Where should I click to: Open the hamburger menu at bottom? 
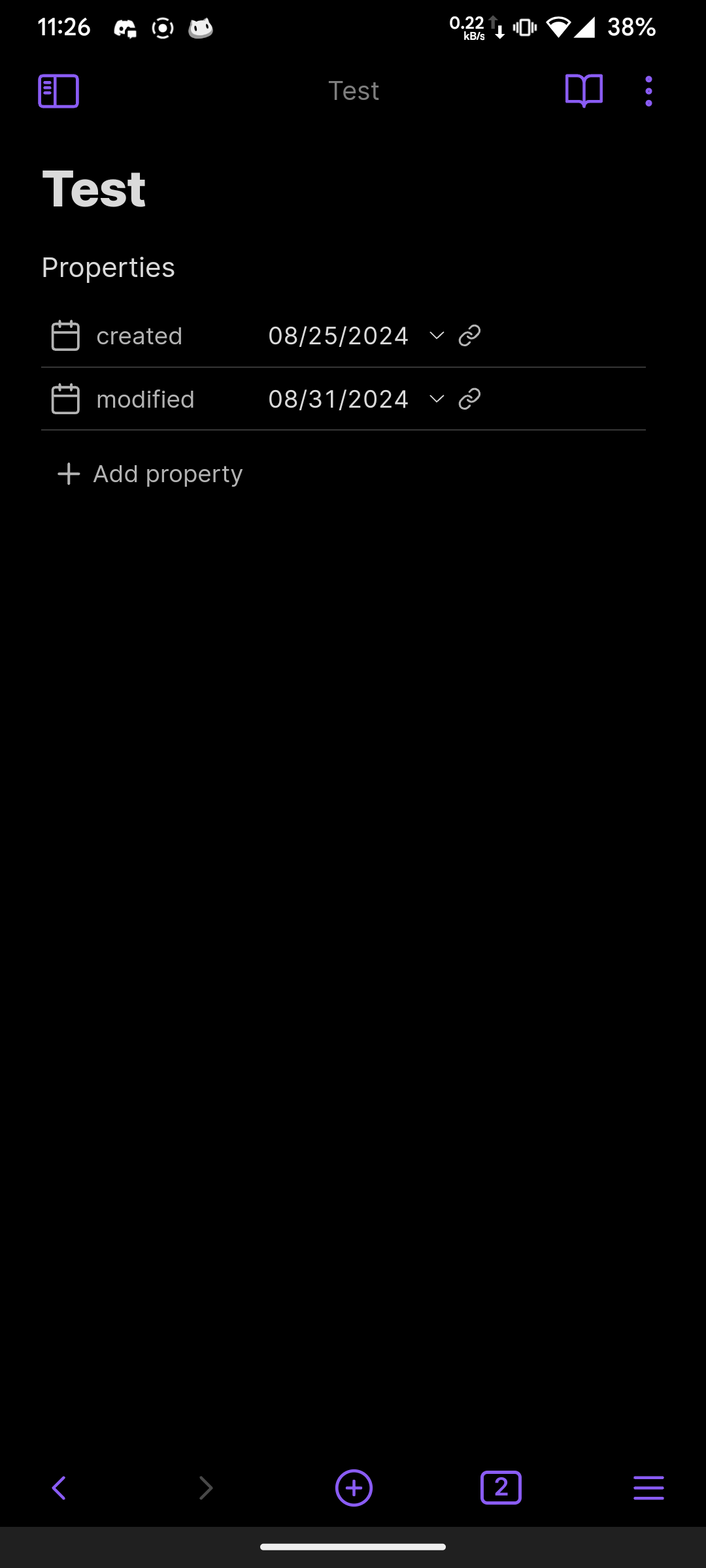[x=648, y=1488]
